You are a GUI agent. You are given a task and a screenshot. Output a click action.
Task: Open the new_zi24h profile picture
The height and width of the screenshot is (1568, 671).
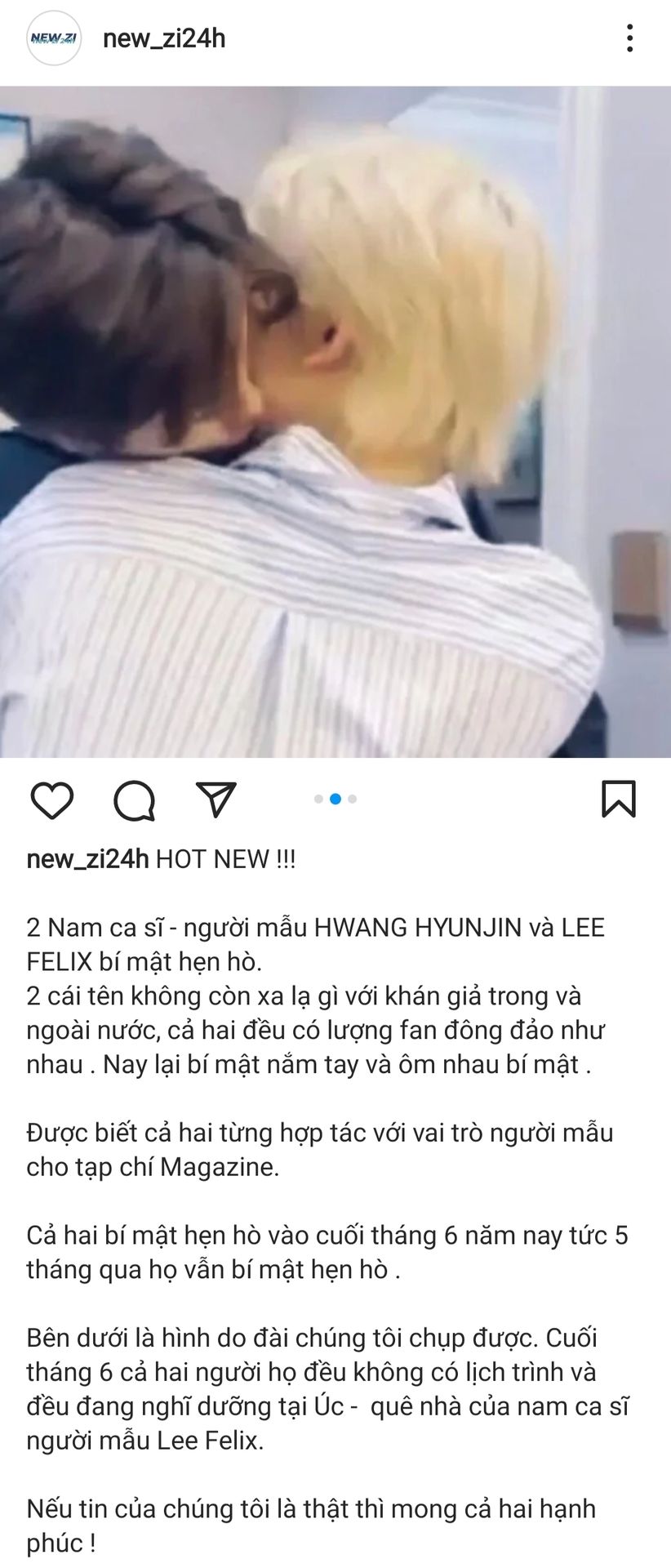tap(54, 38)
